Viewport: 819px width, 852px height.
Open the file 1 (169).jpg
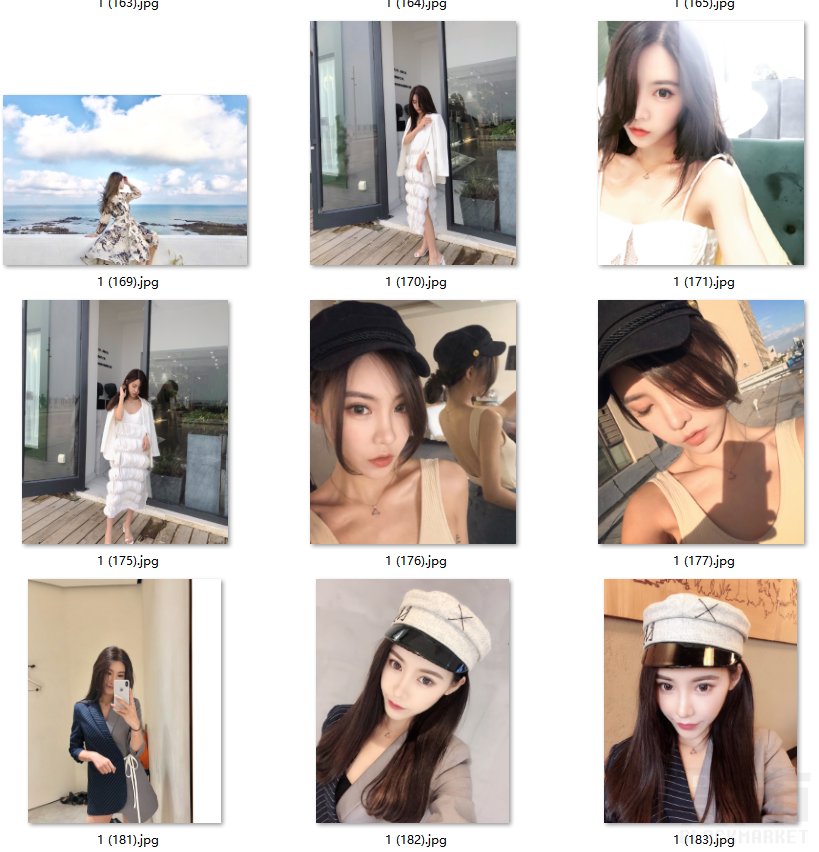click(x=125, y=180)
